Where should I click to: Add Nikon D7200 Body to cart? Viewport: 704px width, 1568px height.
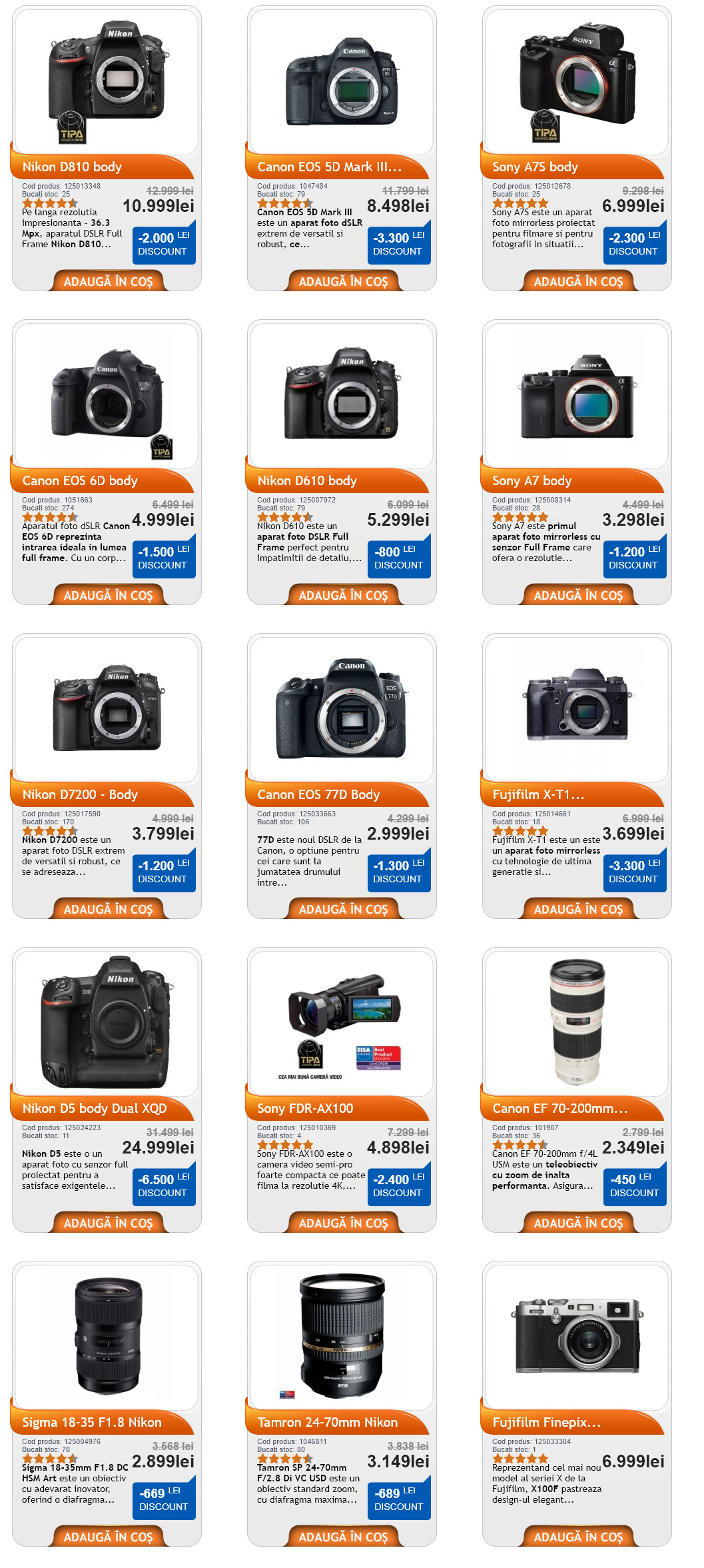[108, 909]
